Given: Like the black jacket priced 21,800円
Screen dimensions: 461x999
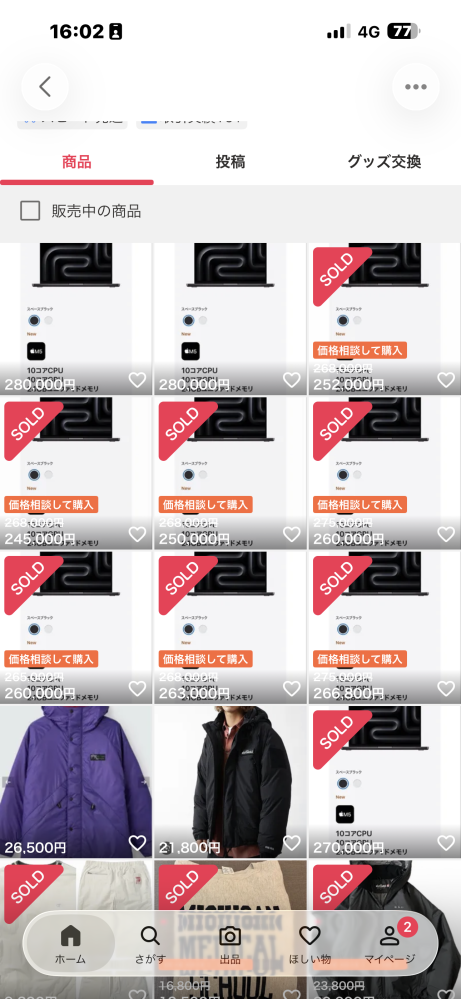Looking at the screenshot, I should pos(292,843).
